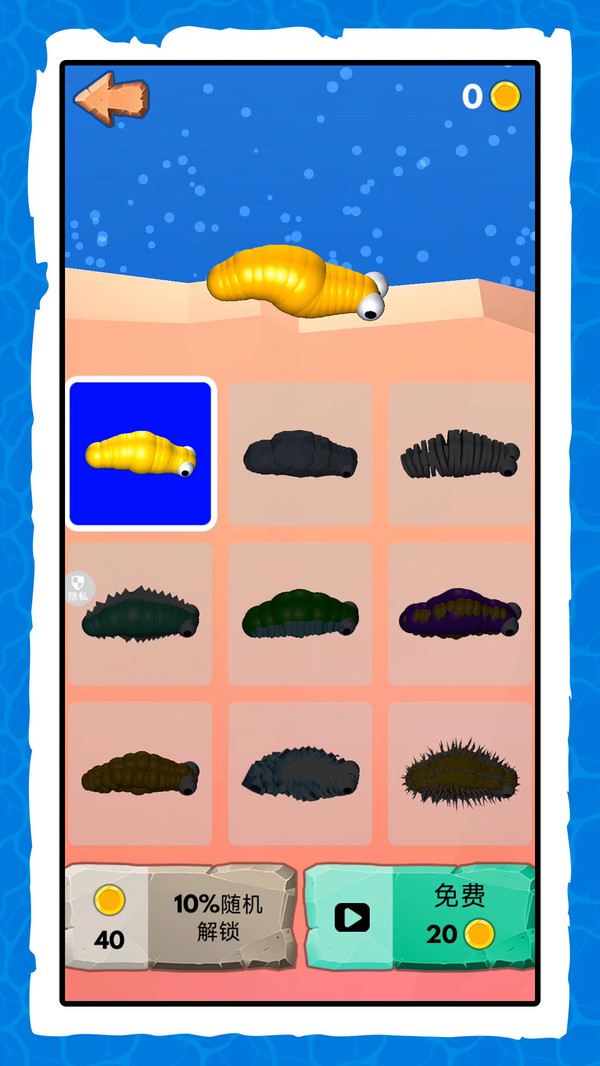
Task: Open the privacy shield icon
Action: pyautogui.click(x=80, y=588)
